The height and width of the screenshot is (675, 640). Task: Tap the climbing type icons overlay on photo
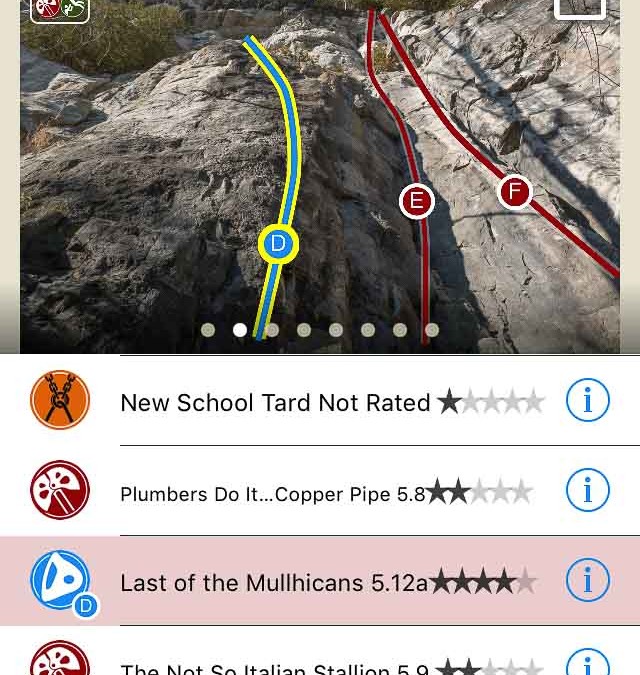pos(60,10)
